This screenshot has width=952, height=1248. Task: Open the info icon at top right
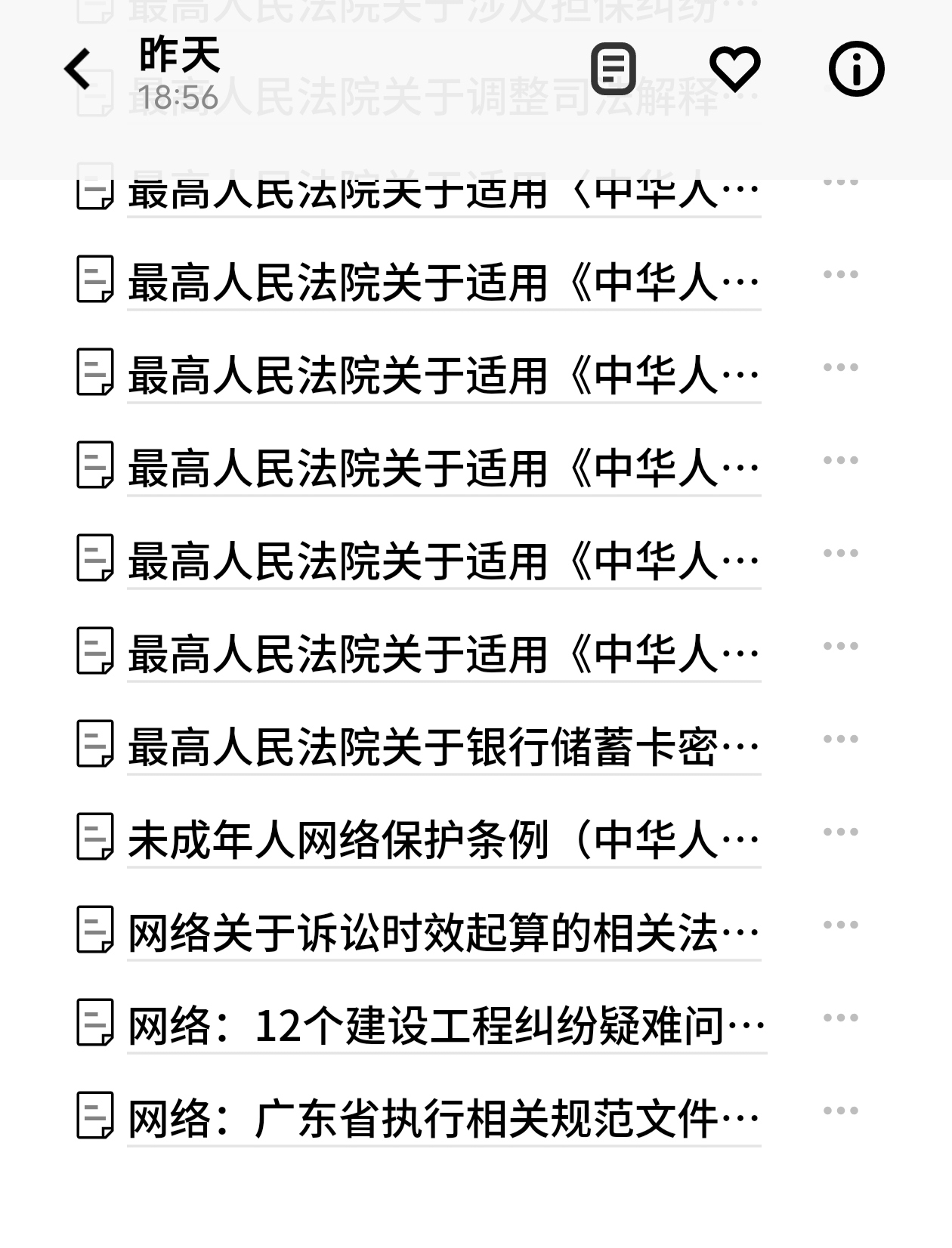click(856, 69)
